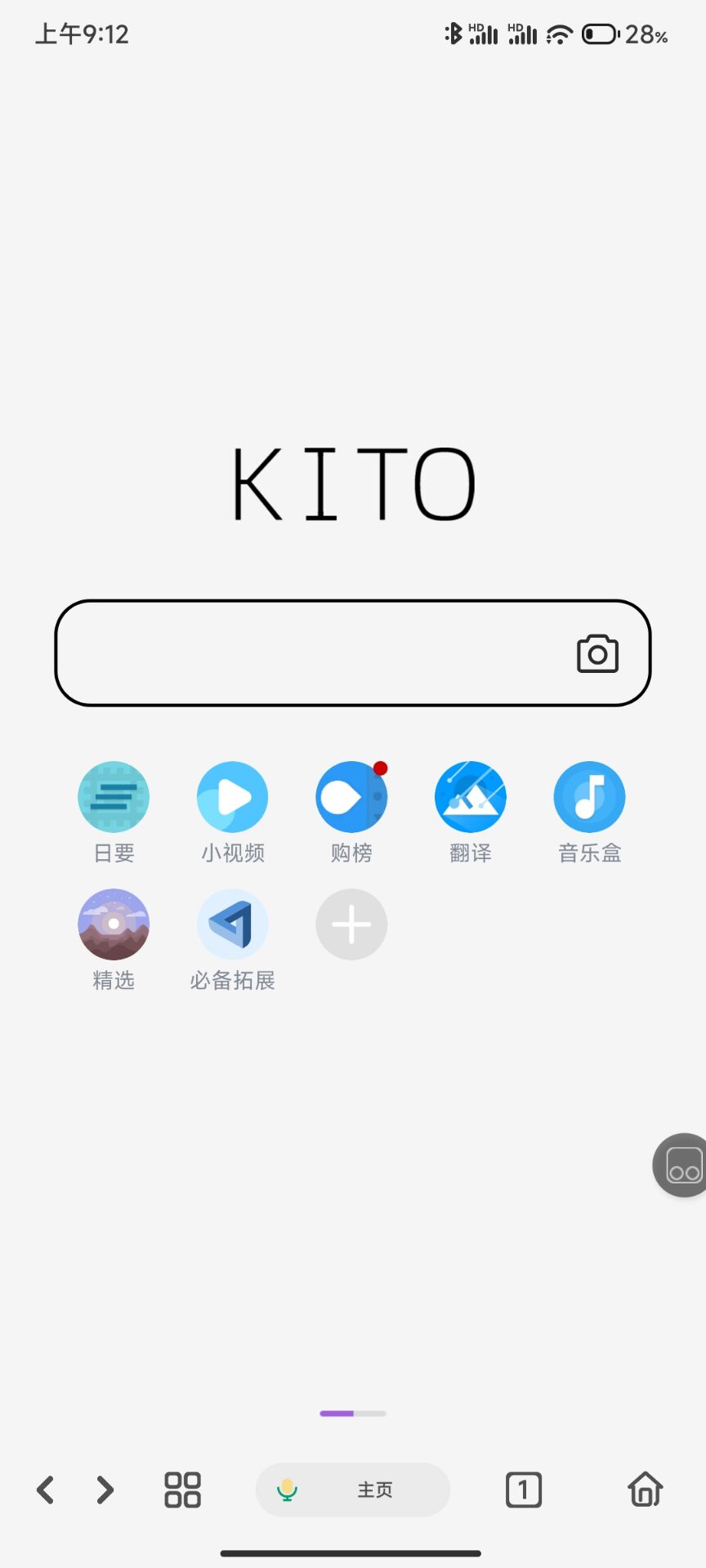
Task: Open the 音乐盒 music box shortcut
Action: (589, 797)
